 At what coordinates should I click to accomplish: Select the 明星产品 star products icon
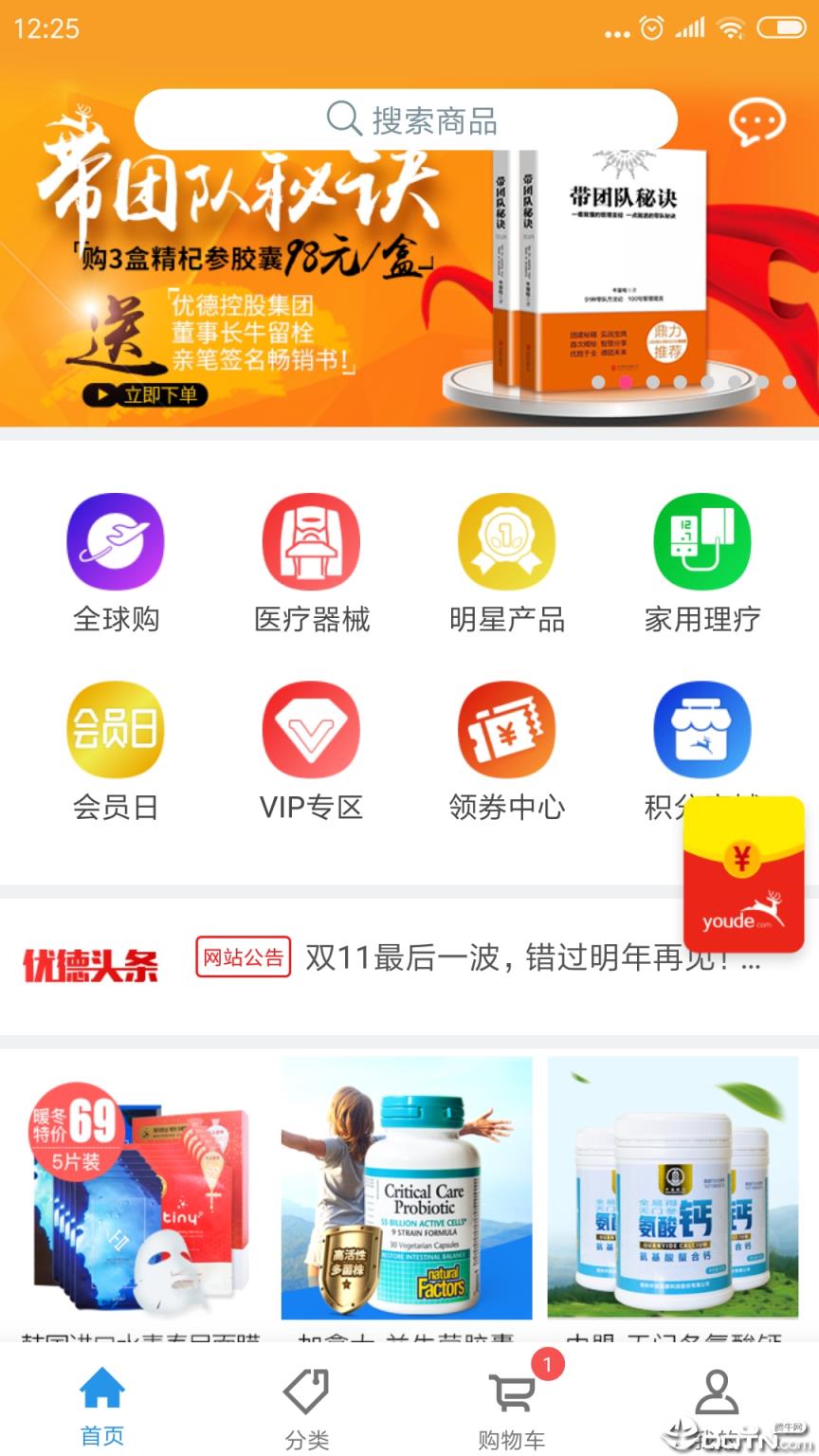507,541
